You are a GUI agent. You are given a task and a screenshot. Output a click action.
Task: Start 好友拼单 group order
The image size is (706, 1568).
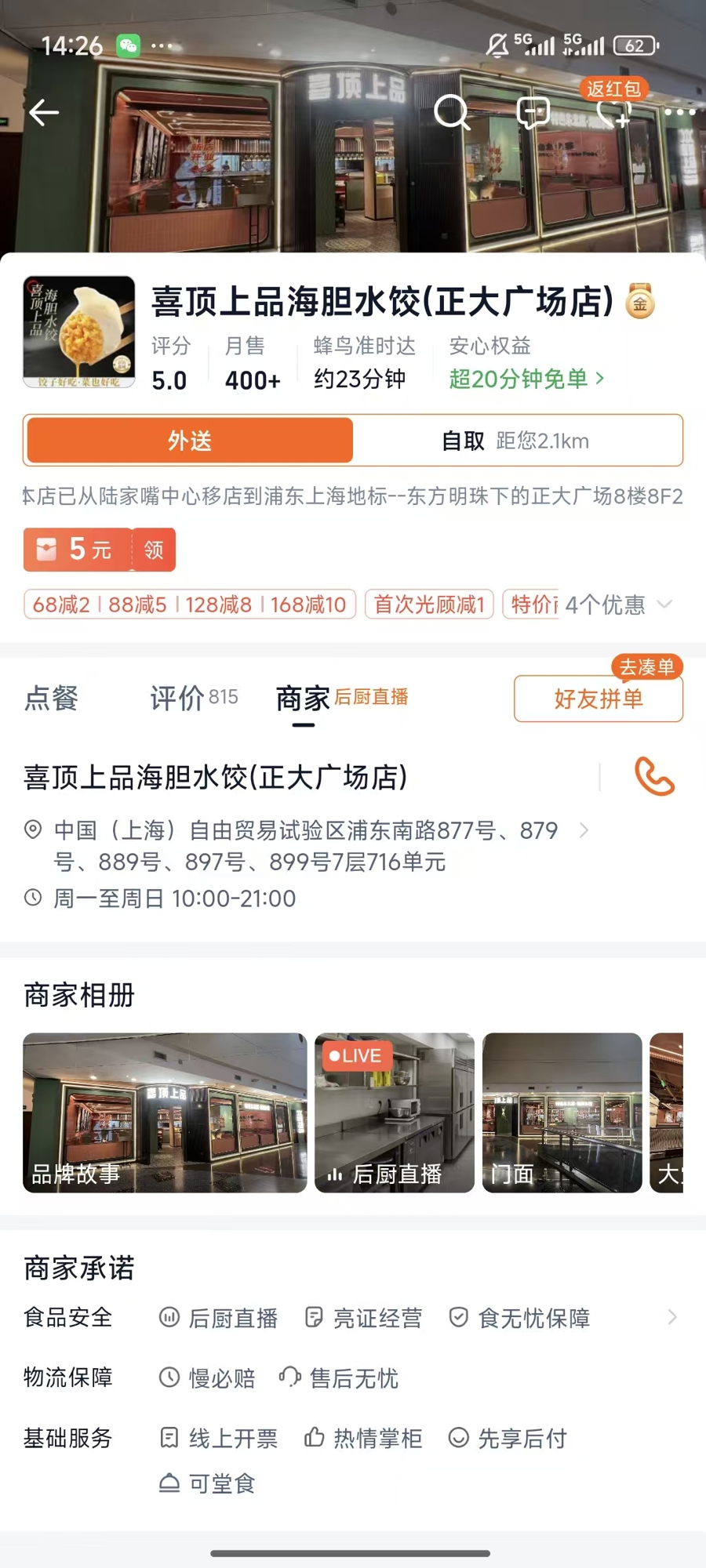tap(598, 699)
